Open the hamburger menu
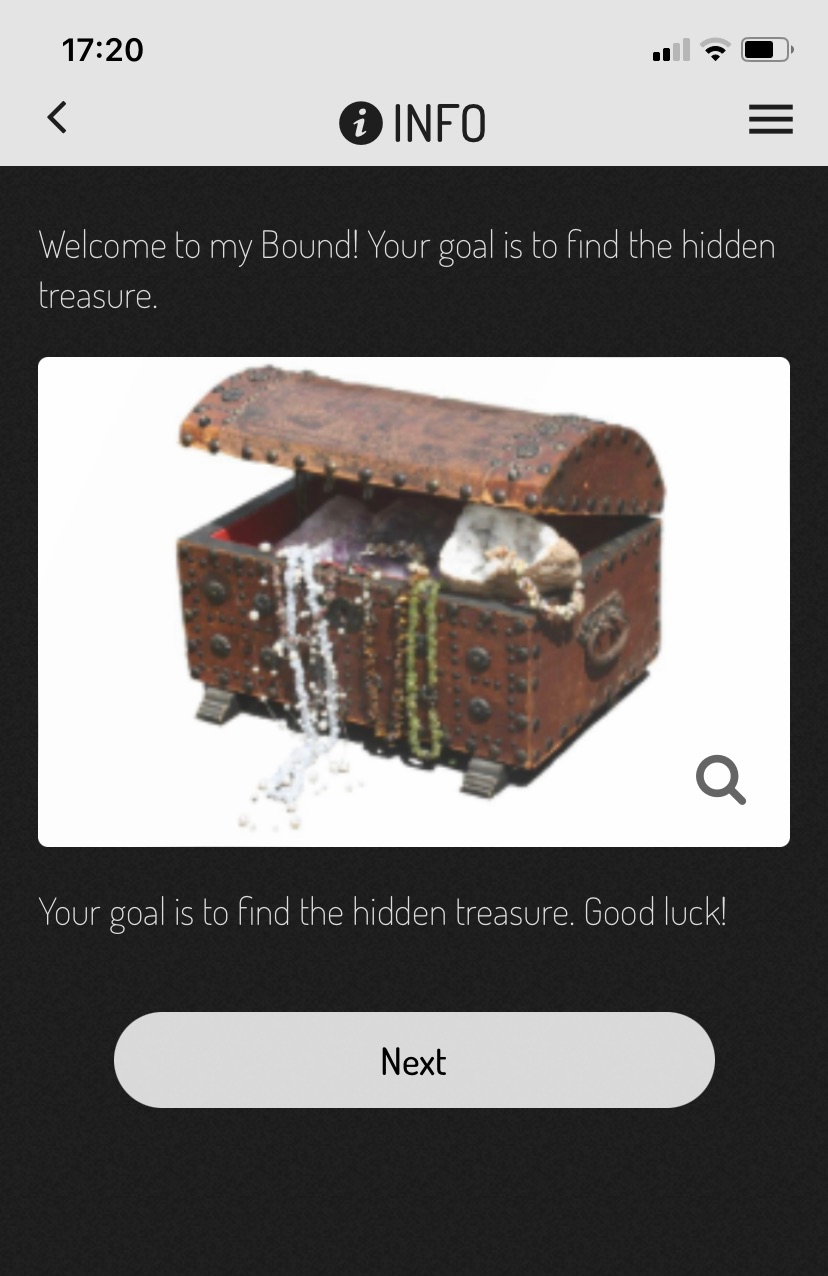The height and width of the screenshot is (1276, 828). click(770, 119)
